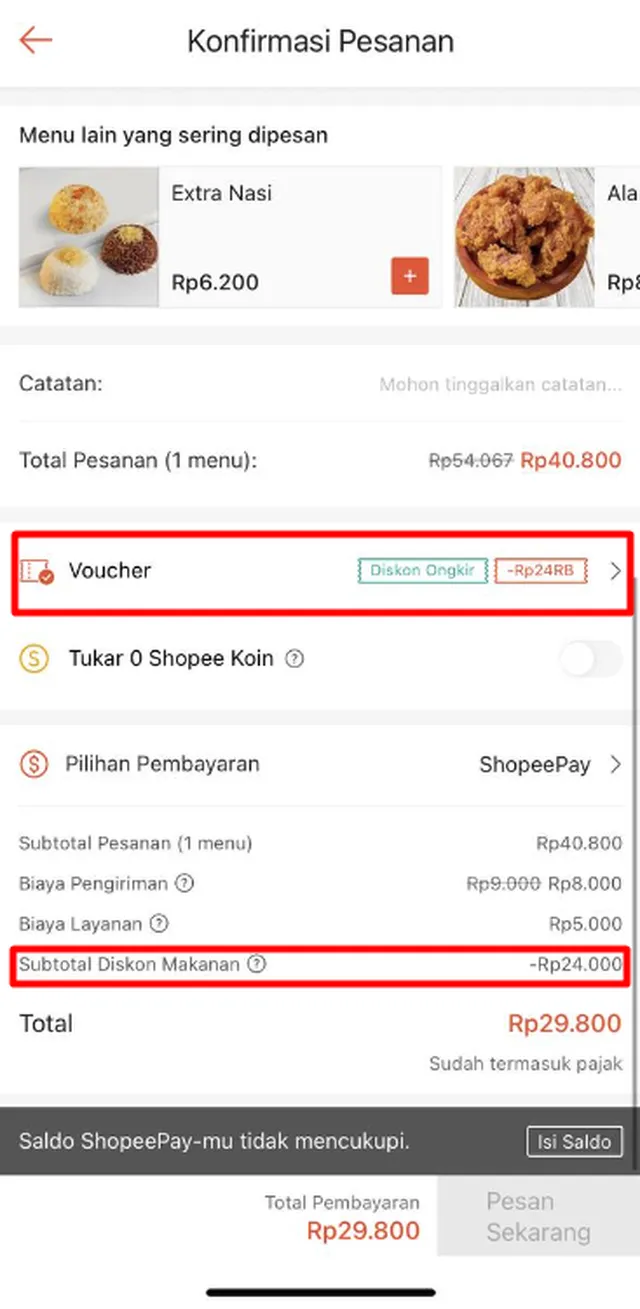
Task: View Biaya Layanan info icon
Action: click(158, 924)
